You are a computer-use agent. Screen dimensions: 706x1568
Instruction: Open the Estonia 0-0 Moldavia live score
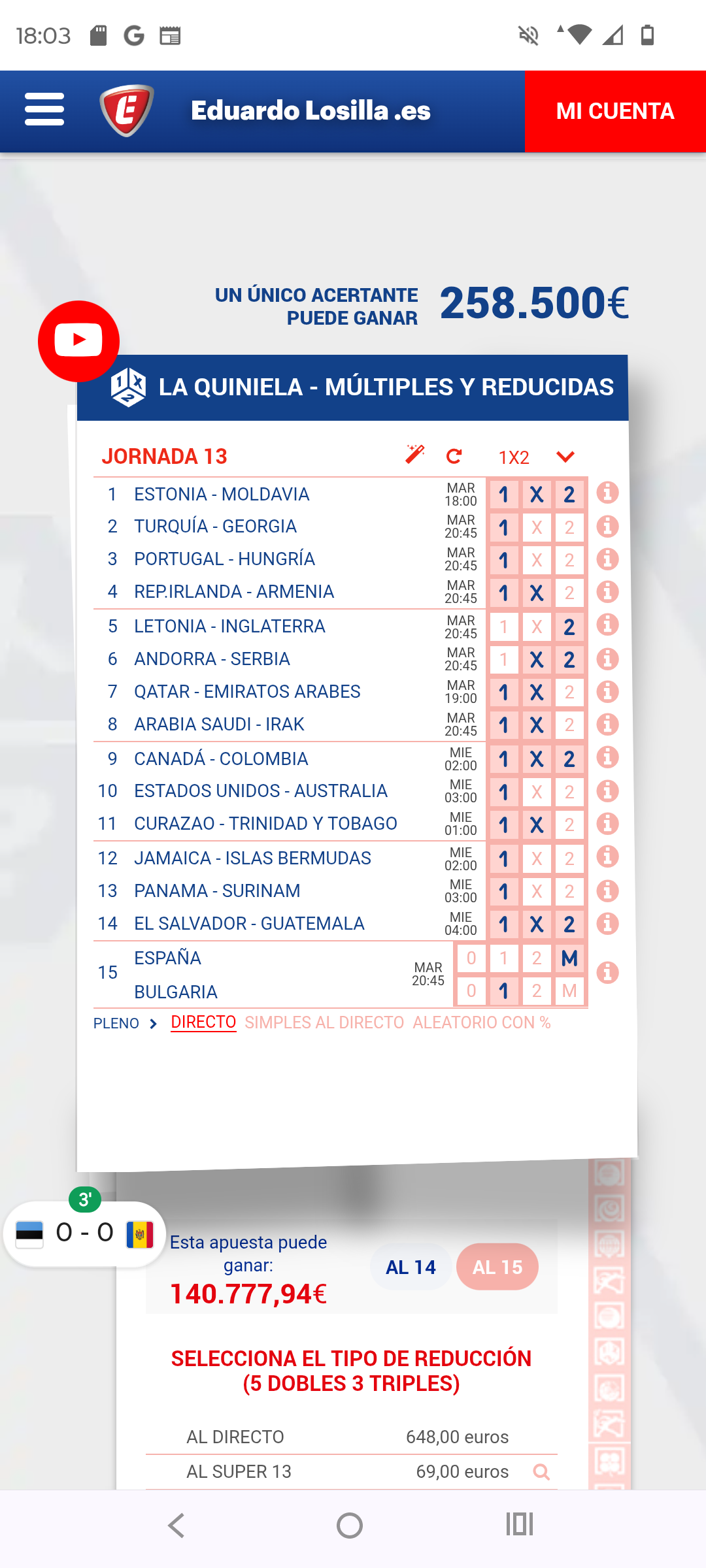84,1233
